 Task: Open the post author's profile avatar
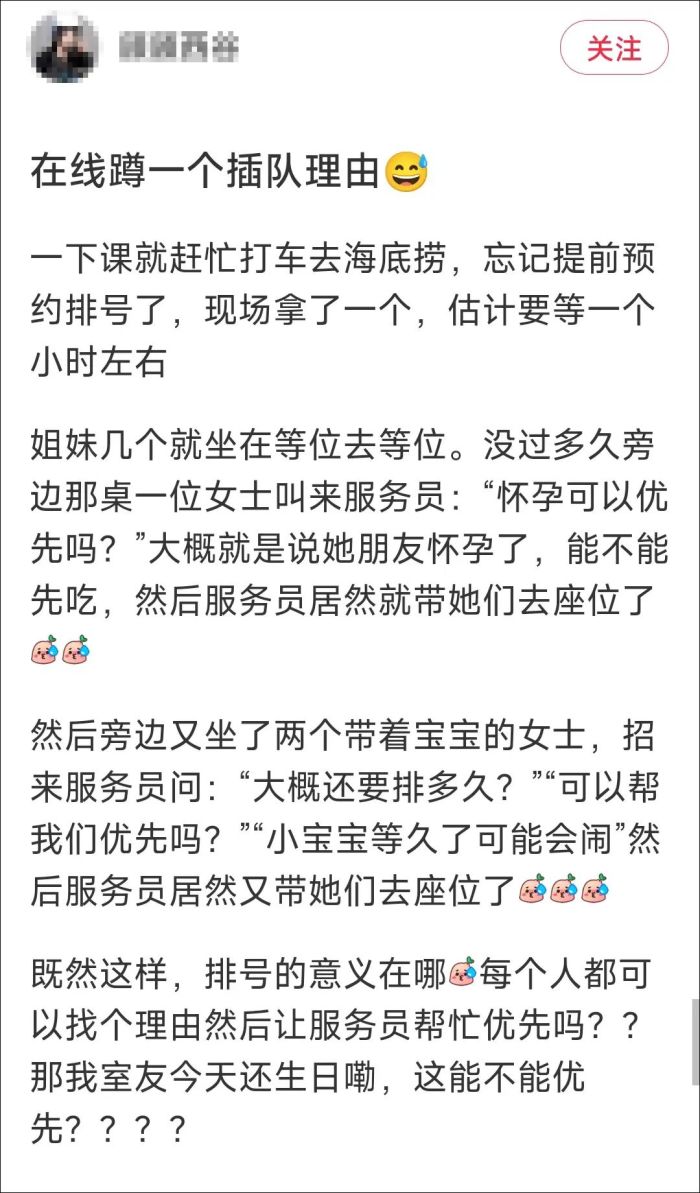66,47
